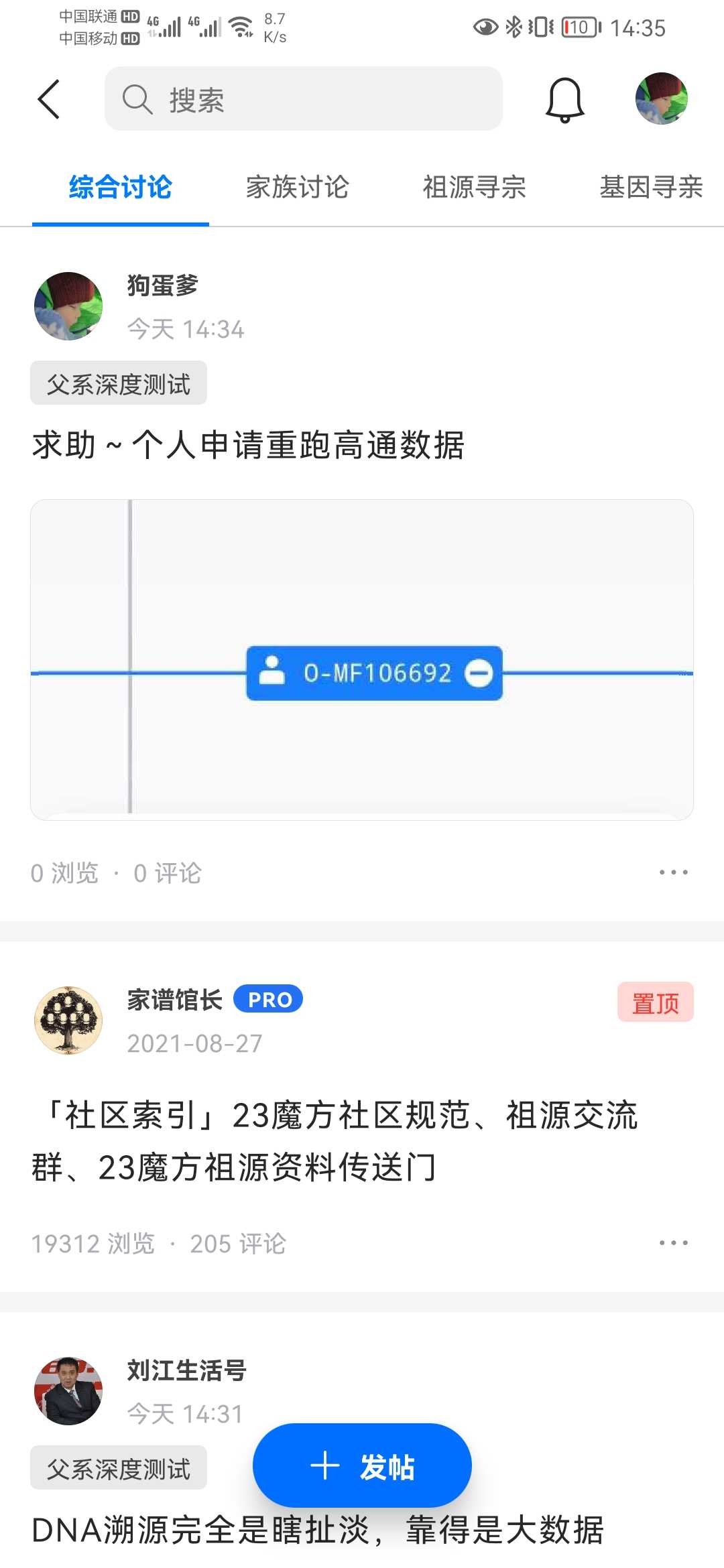Create a new post with 发帖
724x1568 pixels.
click(362, 1466)
